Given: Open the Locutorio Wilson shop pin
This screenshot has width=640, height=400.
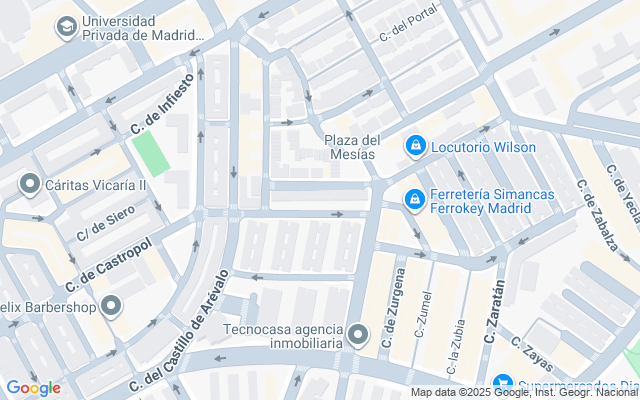Looking at the screenshot, I should coord(414,147).
